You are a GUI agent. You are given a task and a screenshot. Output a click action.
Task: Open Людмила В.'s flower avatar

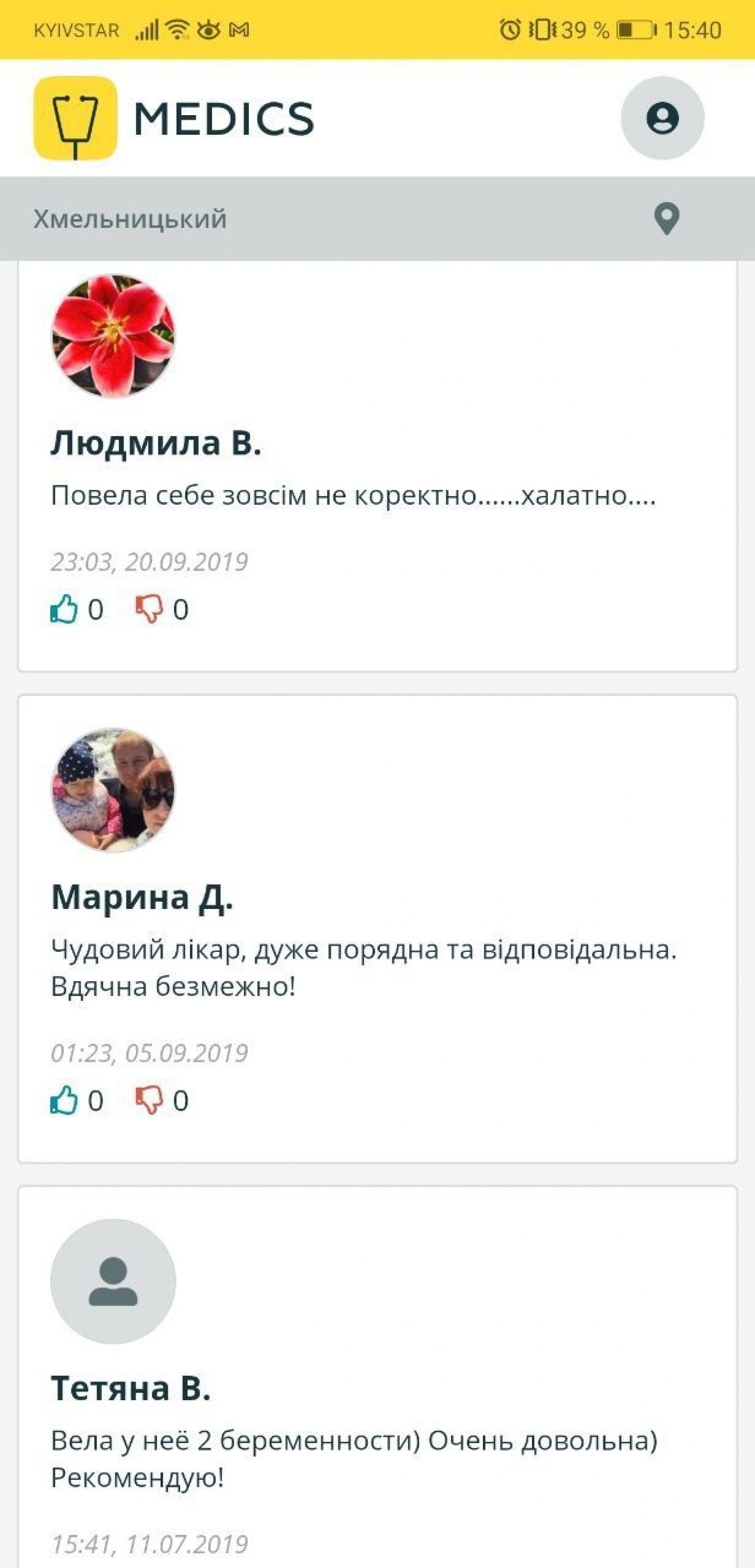point(113,336)
